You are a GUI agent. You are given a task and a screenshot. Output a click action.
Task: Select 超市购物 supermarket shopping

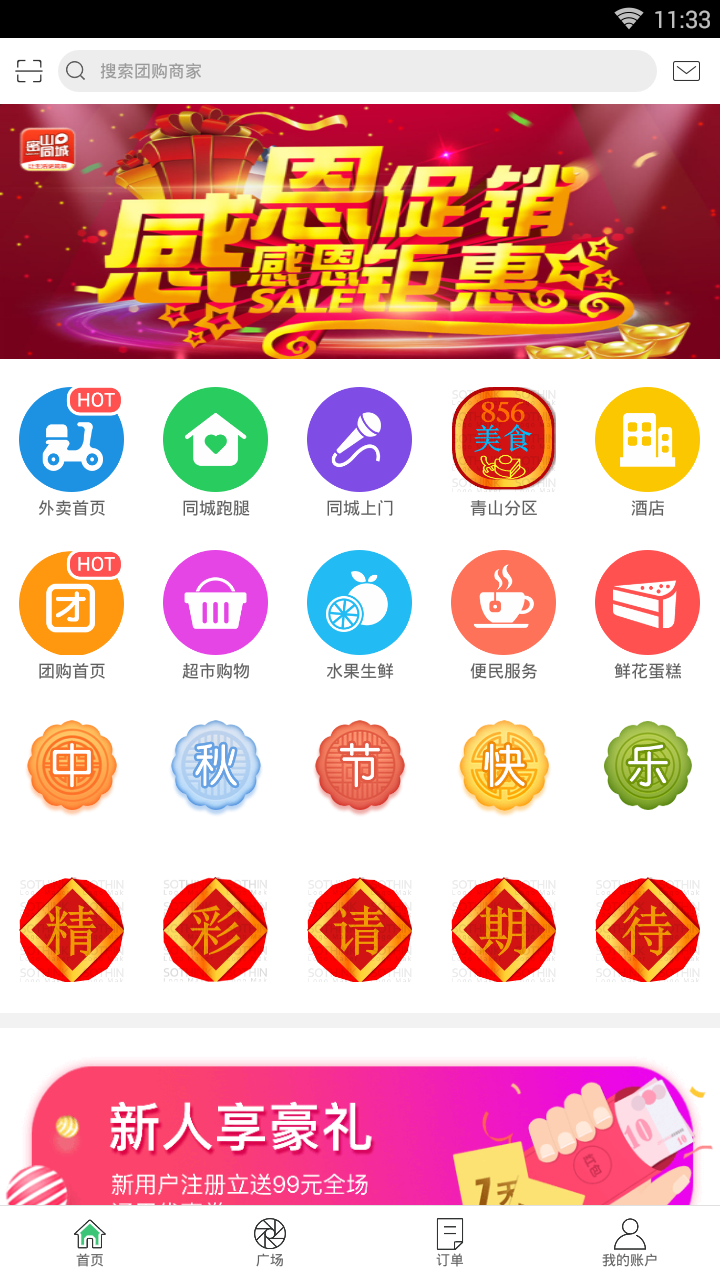[215, 613]
